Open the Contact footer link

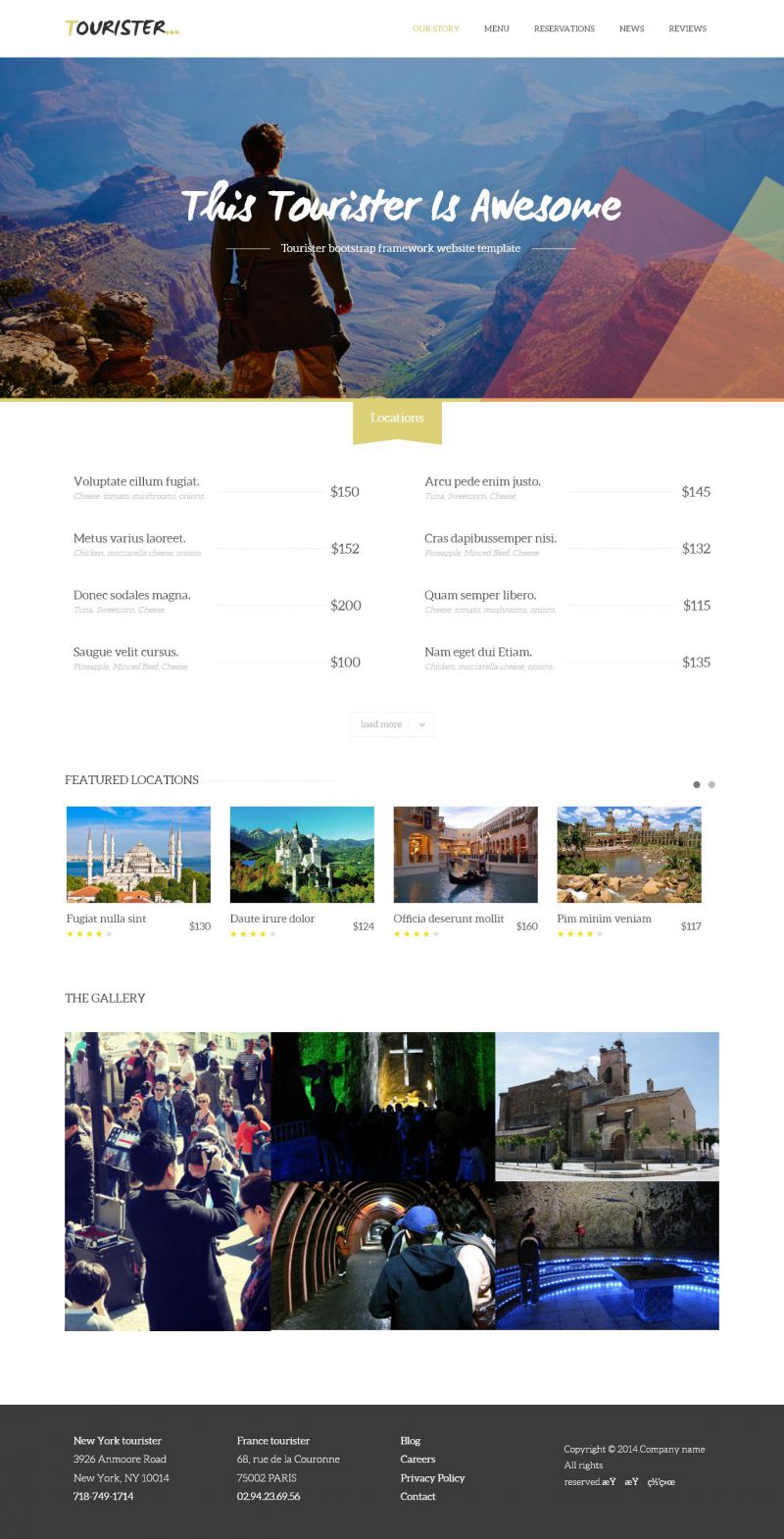(x=417, y=1497)
